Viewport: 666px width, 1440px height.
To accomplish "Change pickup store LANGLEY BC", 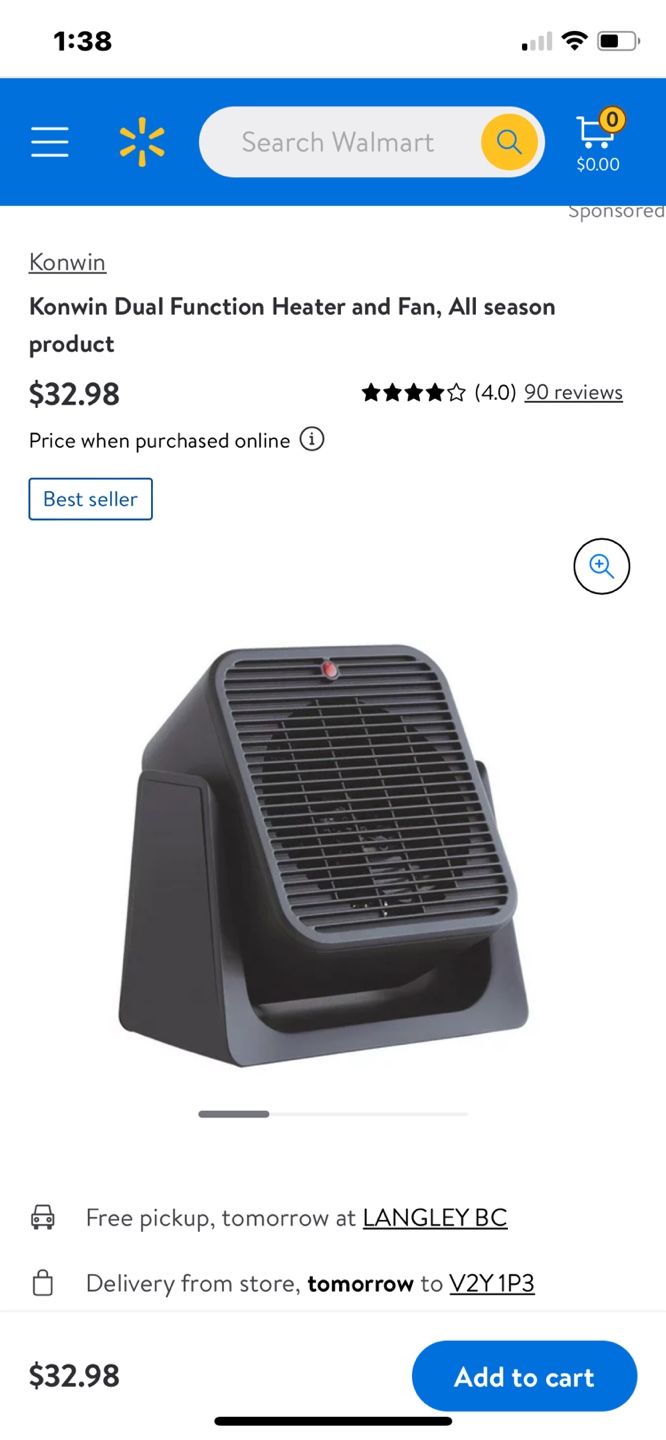I will (x=435, y=1218).
